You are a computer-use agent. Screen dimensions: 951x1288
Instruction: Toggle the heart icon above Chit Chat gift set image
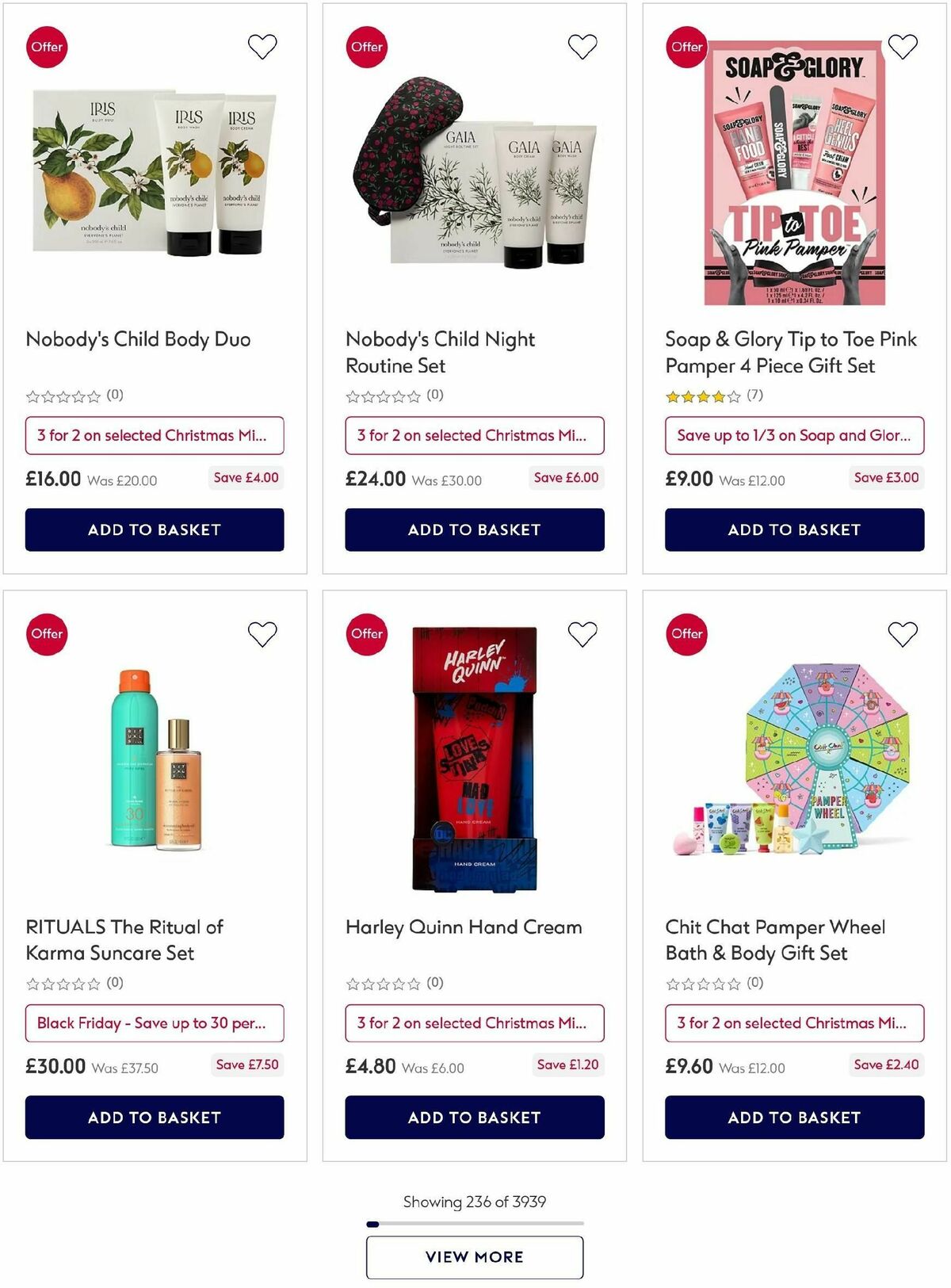pyautogui.click(x=901, y=633)
